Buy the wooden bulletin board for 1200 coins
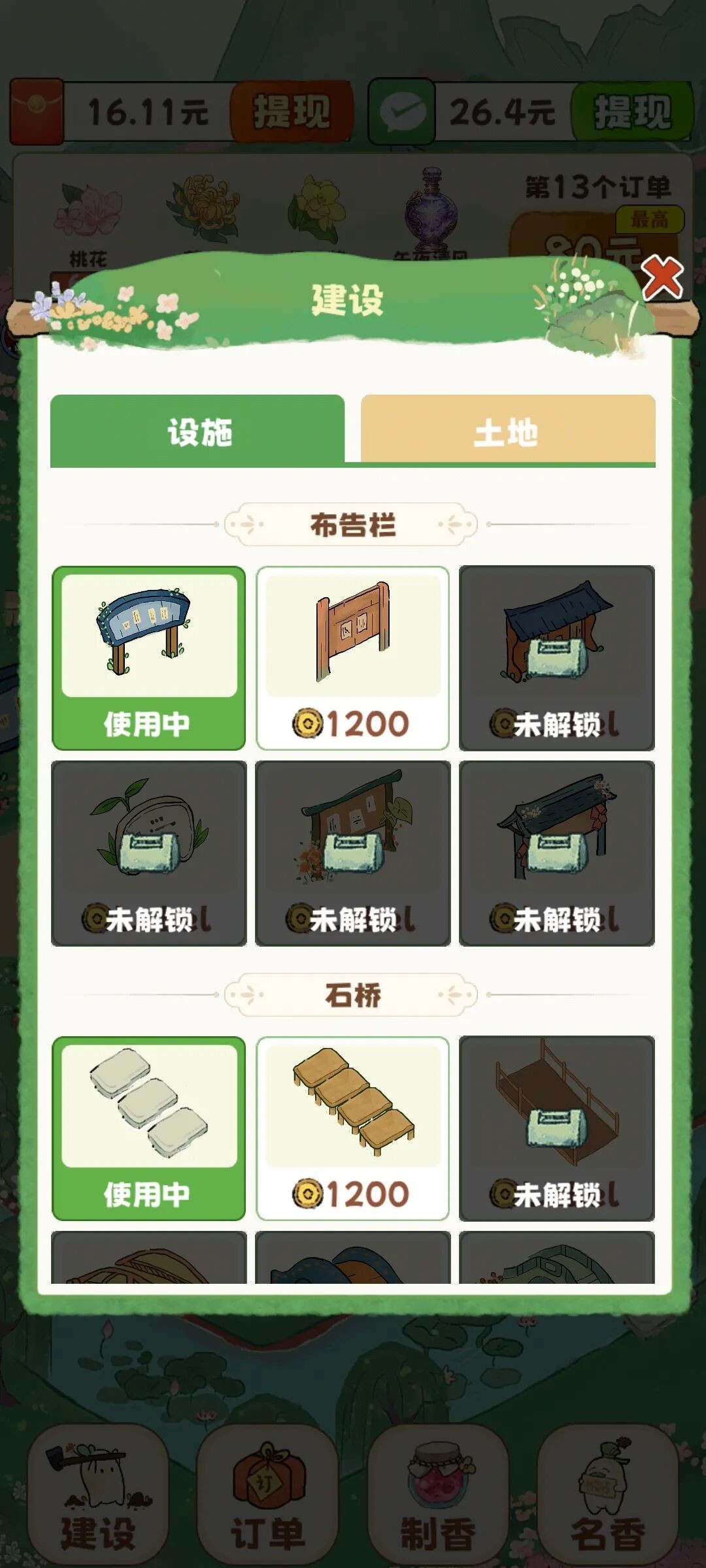This screenshot has height=1568, width=706. click(x=353, y=657)
